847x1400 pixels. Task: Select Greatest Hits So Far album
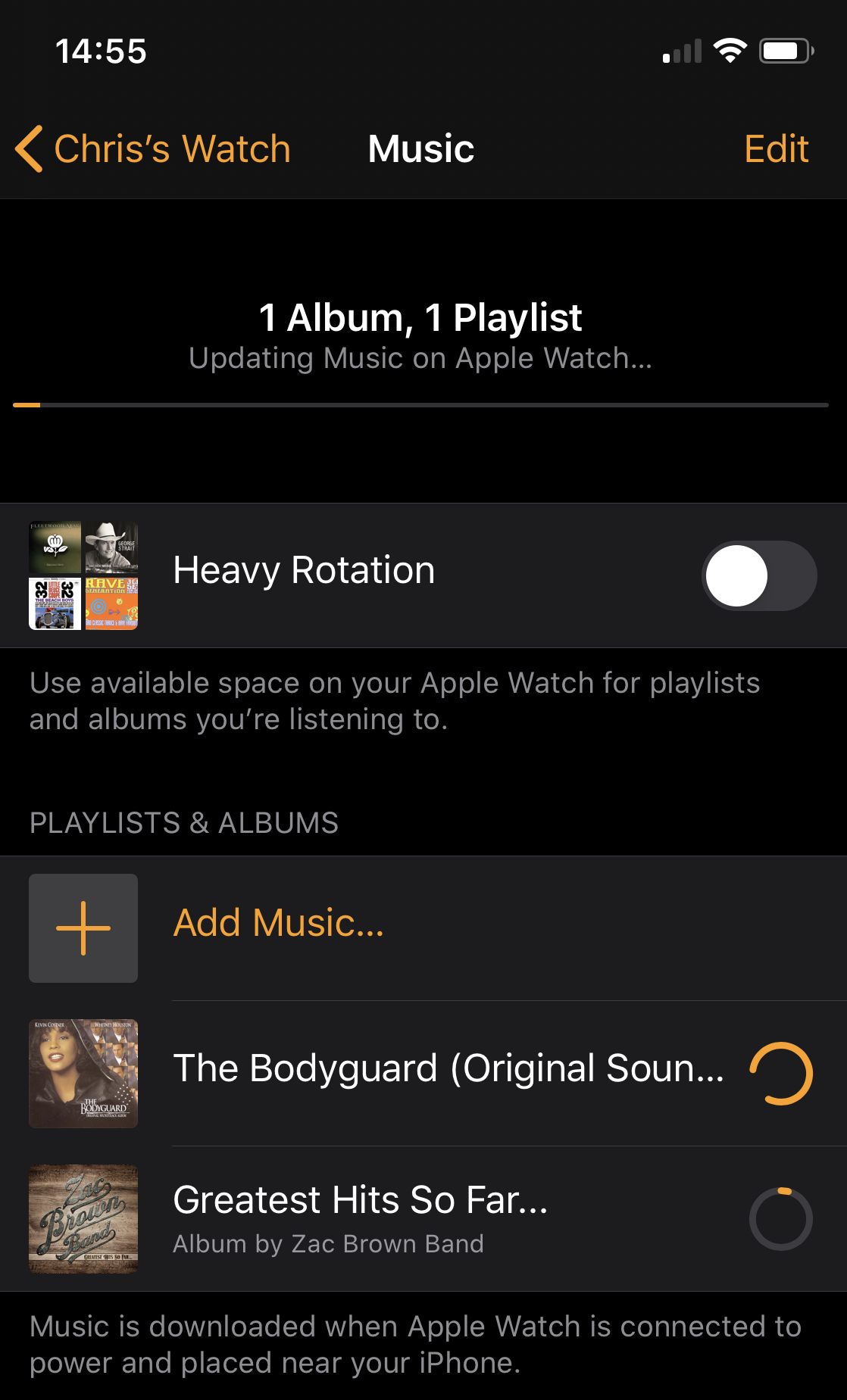pyautogui.click(x=360, y=1218)
